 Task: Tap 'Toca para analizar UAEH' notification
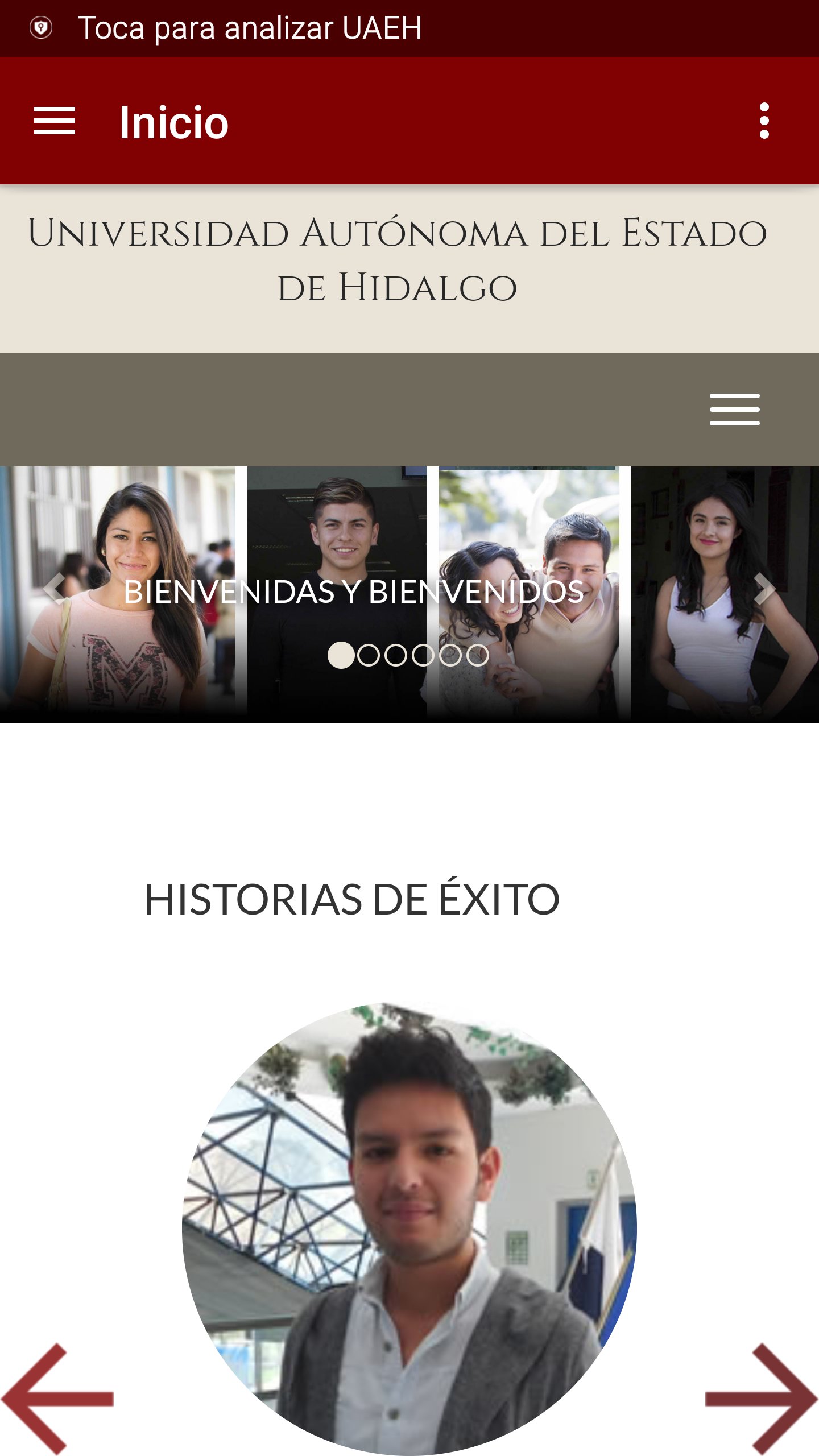click(250, 26)
